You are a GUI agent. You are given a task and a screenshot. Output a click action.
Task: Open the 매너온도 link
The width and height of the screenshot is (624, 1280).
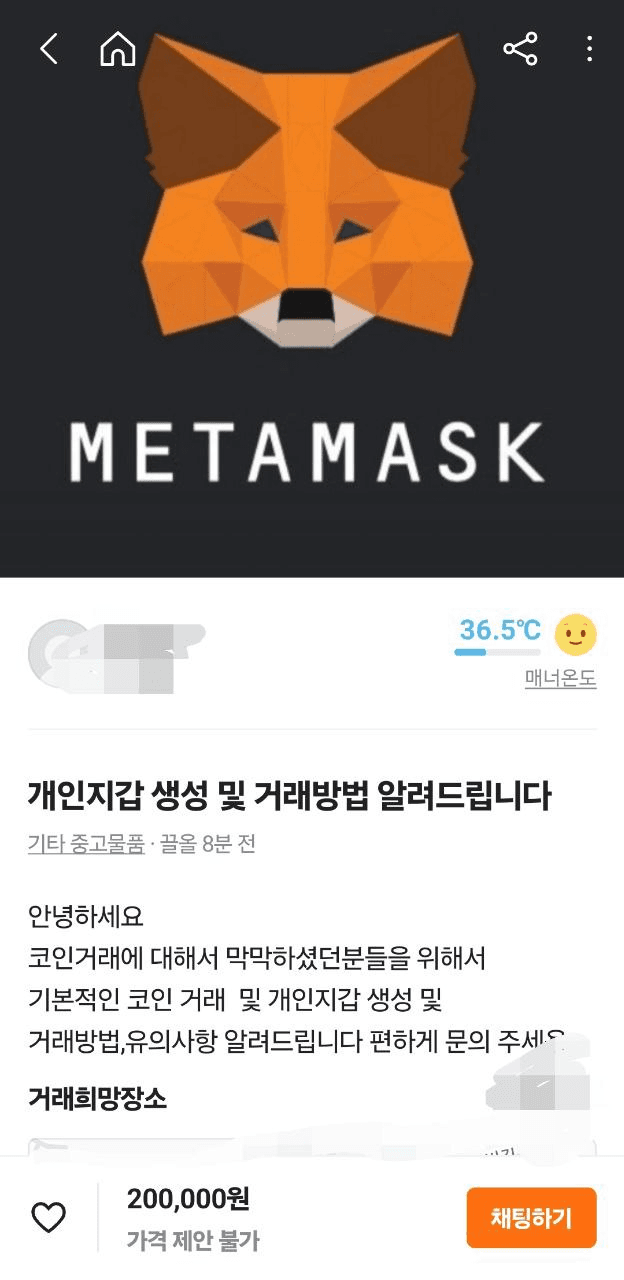click(x=560, y=679)
